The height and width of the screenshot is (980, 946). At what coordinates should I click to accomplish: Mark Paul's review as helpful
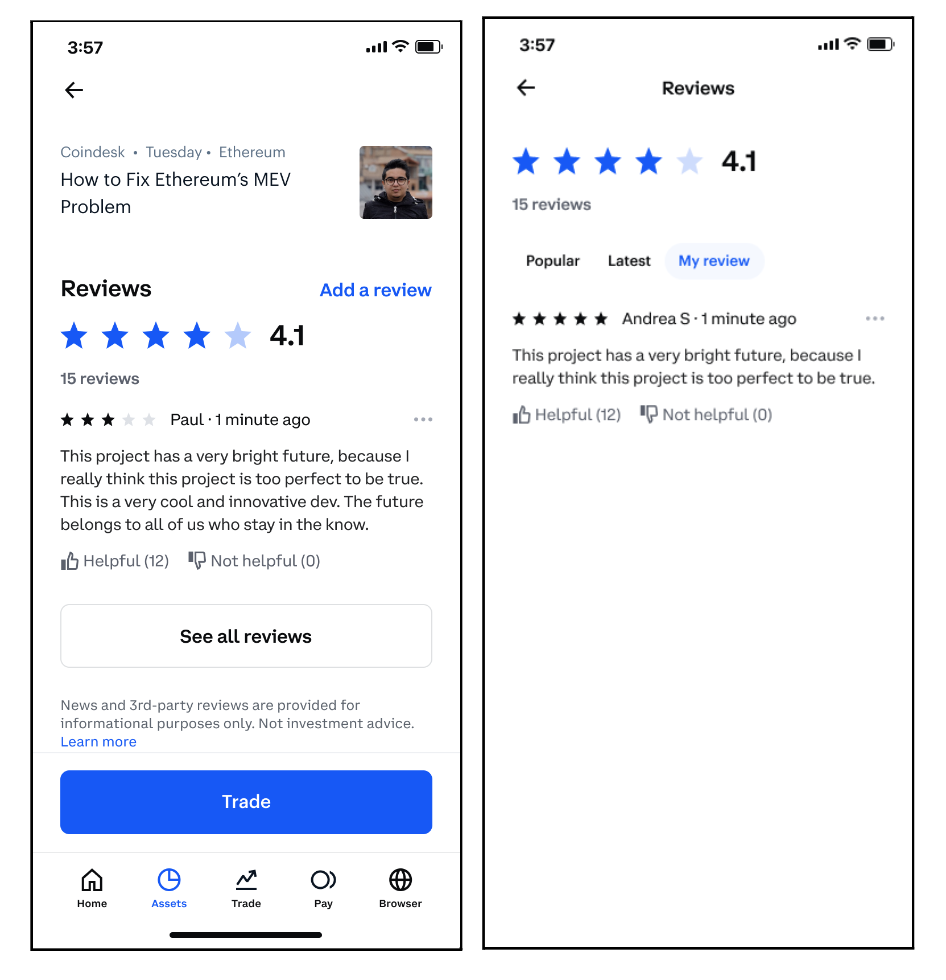tap(115, 561)
